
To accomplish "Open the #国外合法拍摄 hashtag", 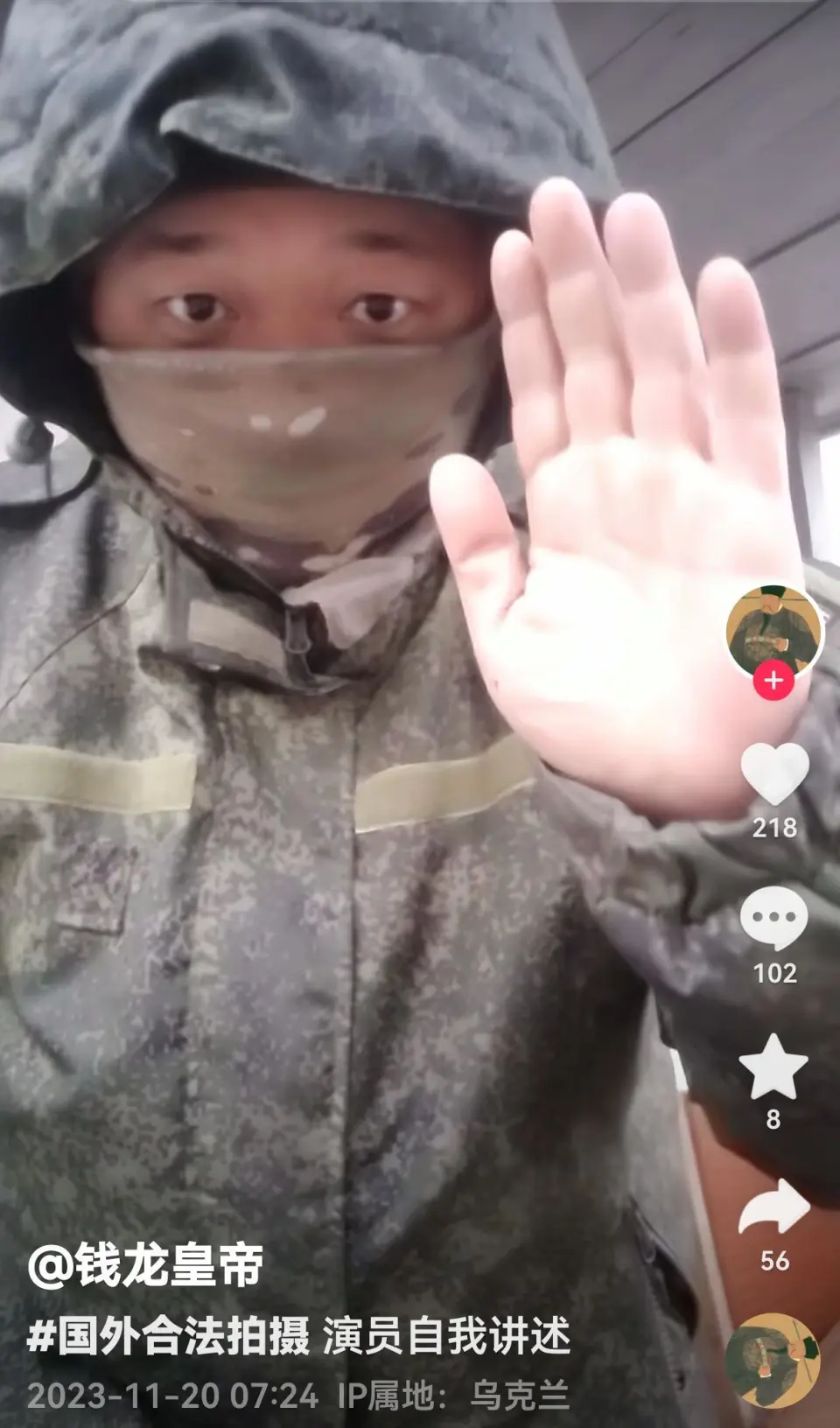I will tap(169, 1337).
